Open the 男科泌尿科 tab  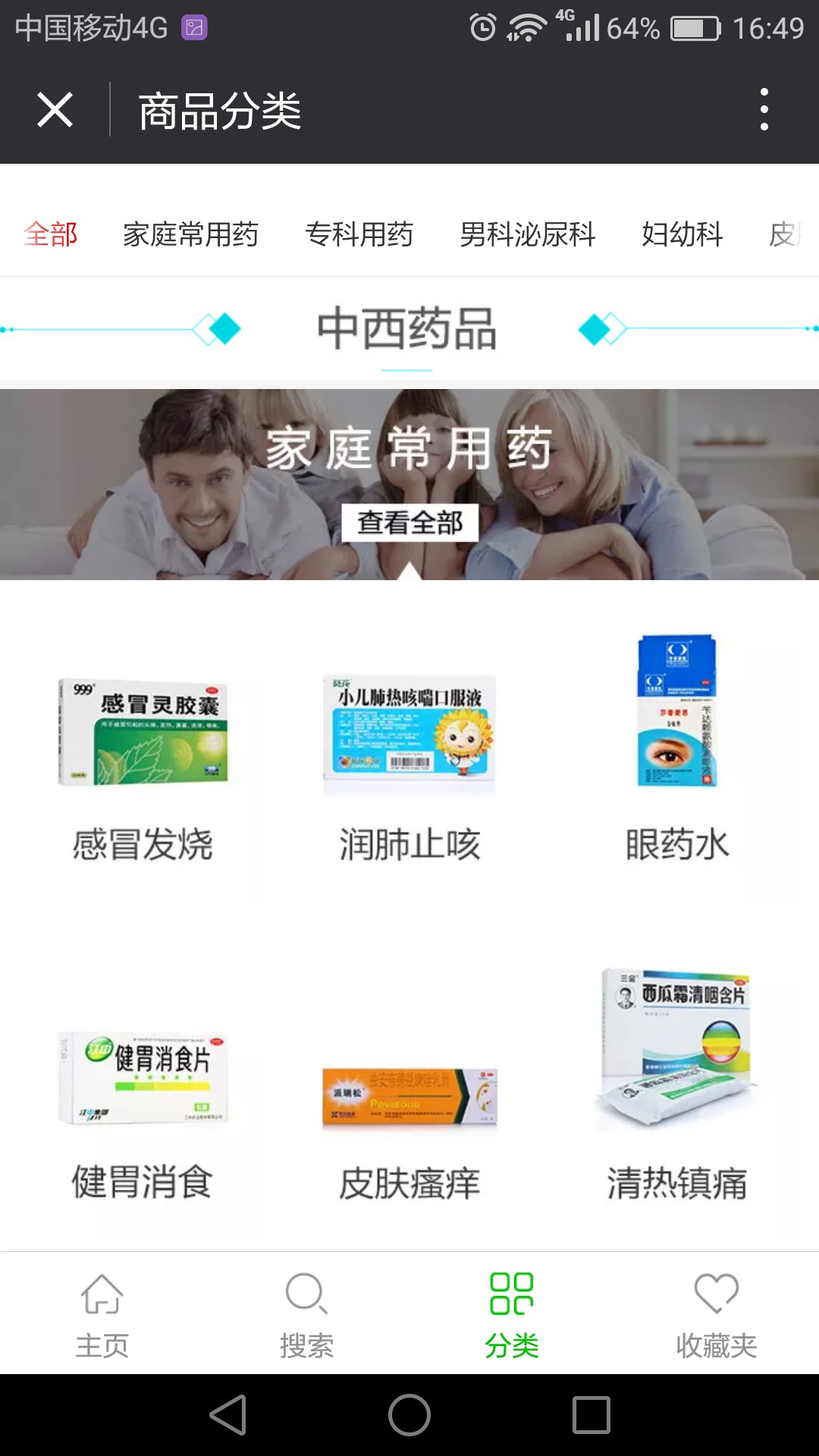click(x=527, y=234)
